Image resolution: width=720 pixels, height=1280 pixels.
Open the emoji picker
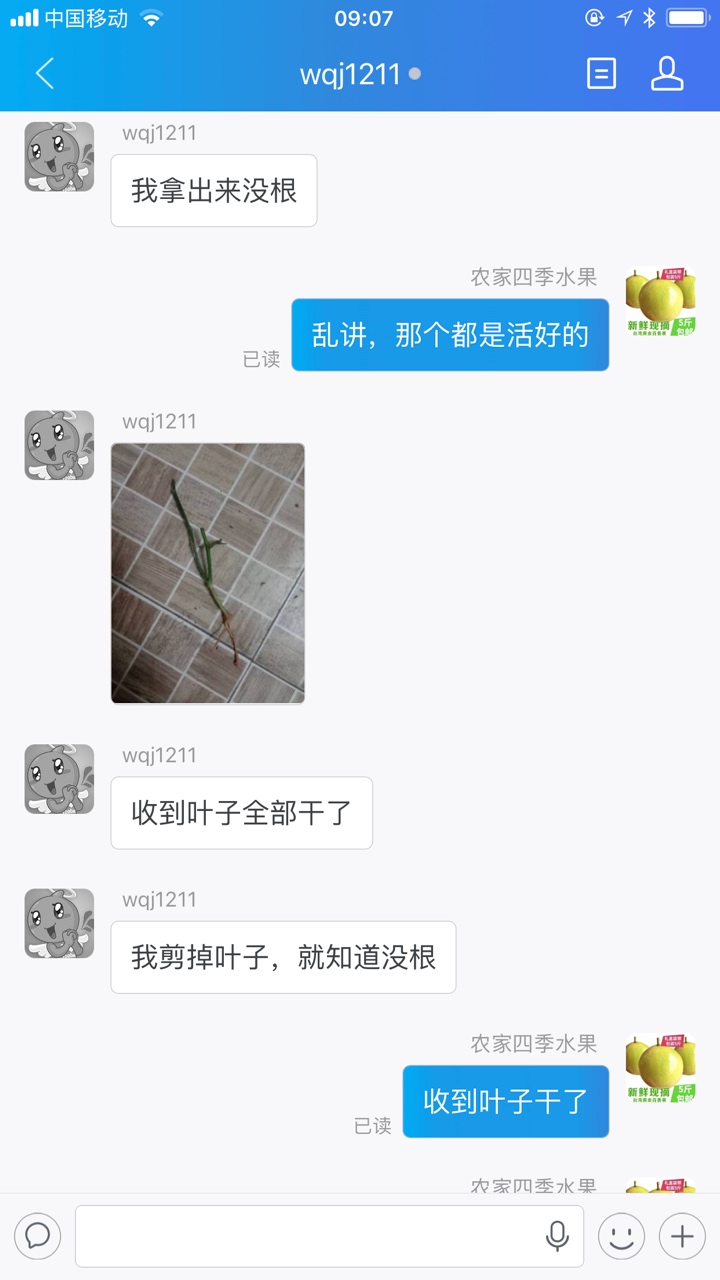(x=621, y=1236)
